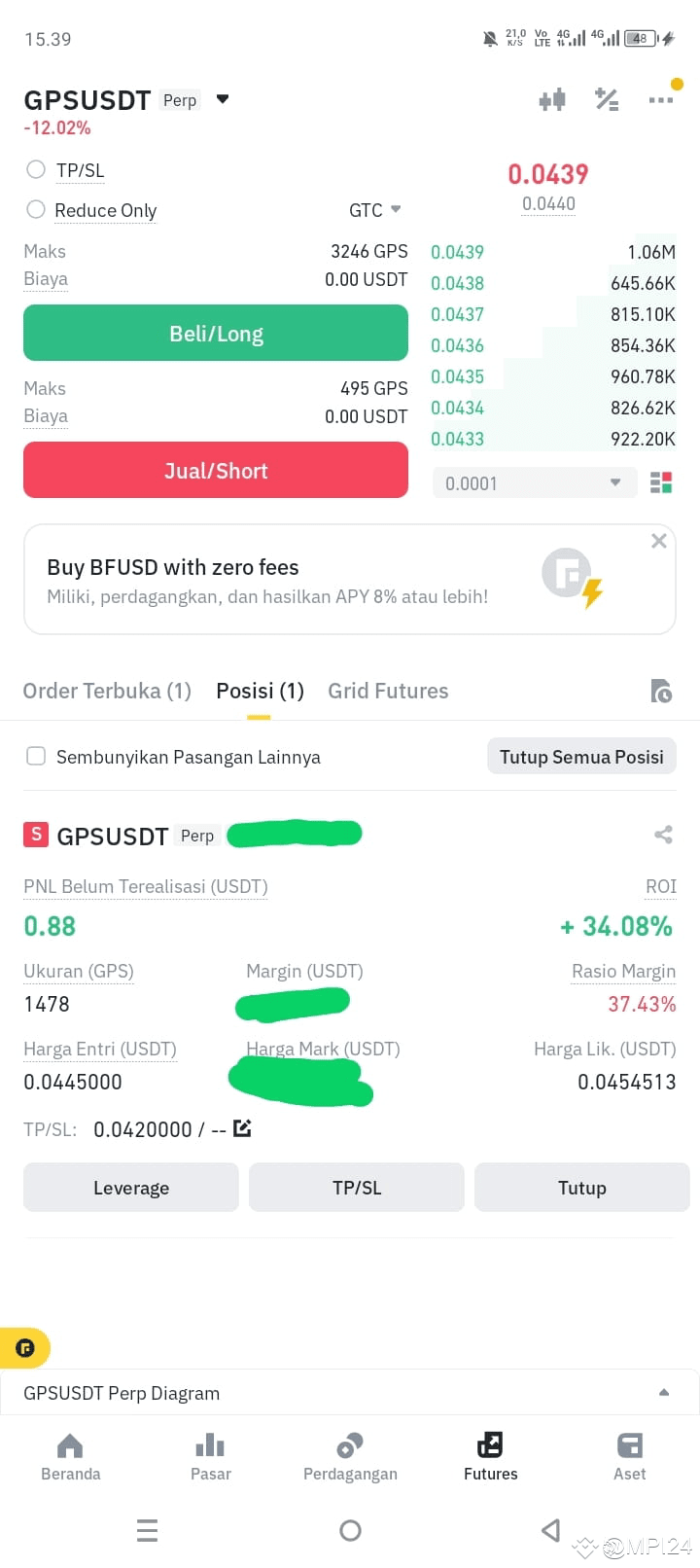
Task: Click the edit icon beside TP/SL values
Action: (242, 1128)
